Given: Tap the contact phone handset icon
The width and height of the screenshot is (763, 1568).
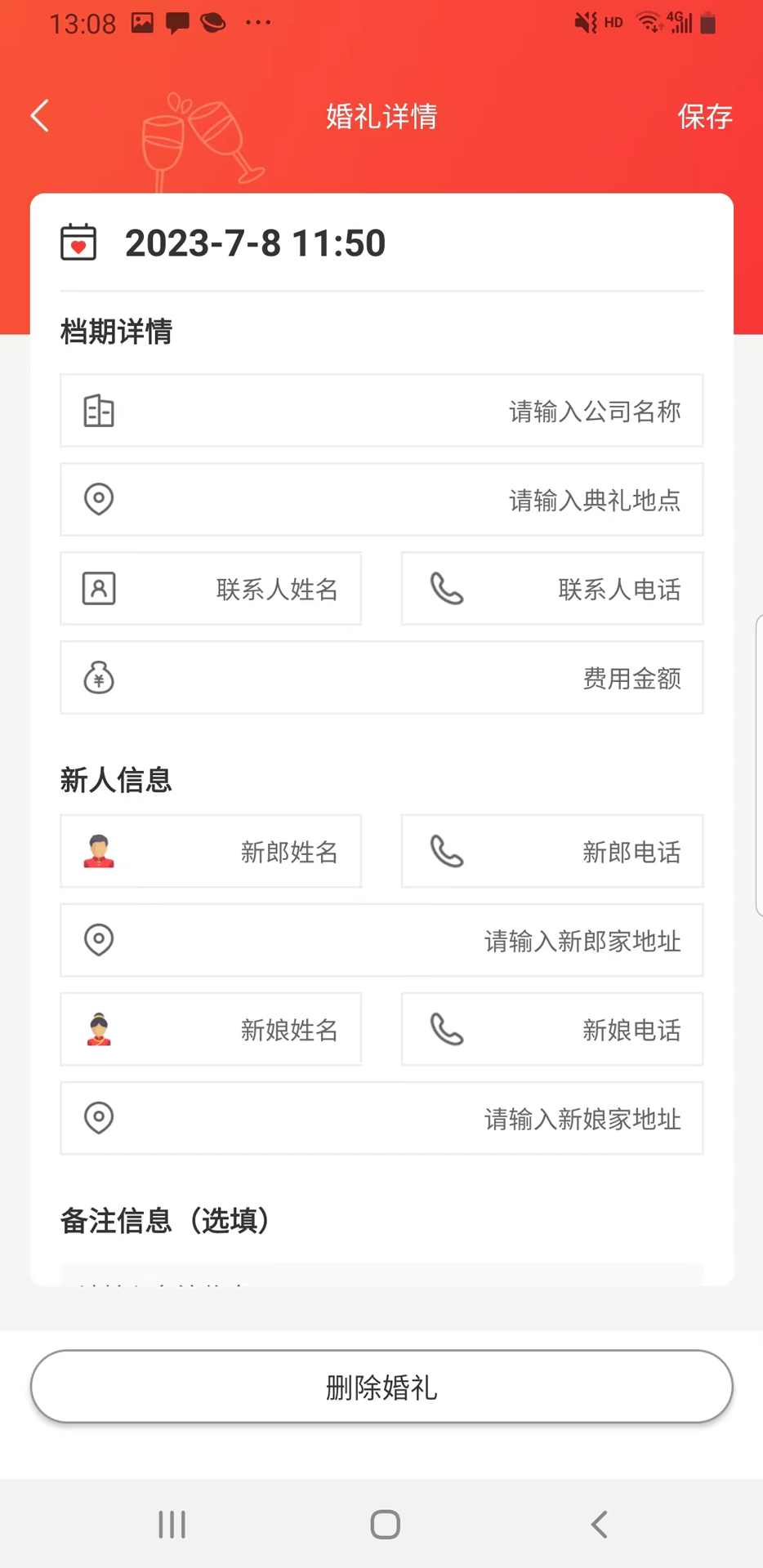Looking at the screenshot, I should 445,588.
